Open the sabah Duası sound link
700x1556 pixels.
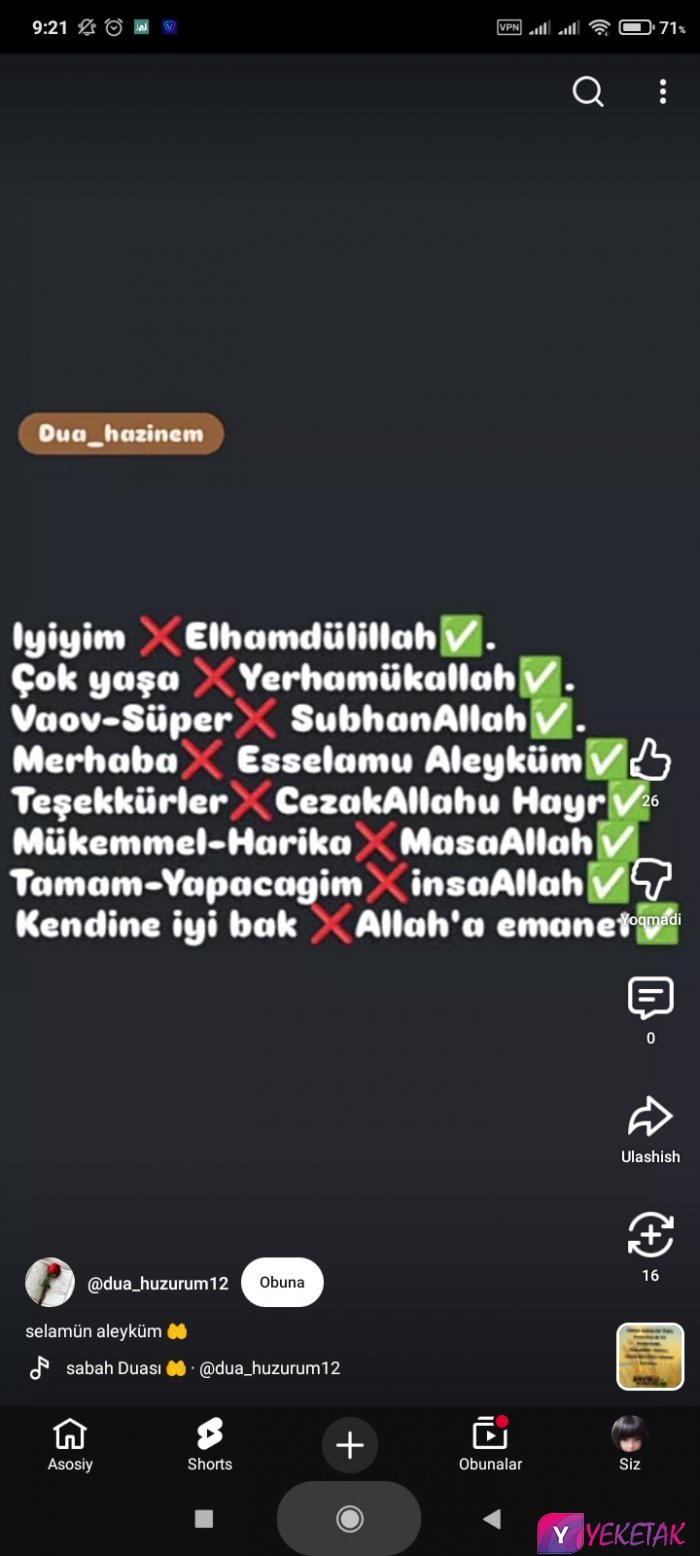click(202, 1368)
